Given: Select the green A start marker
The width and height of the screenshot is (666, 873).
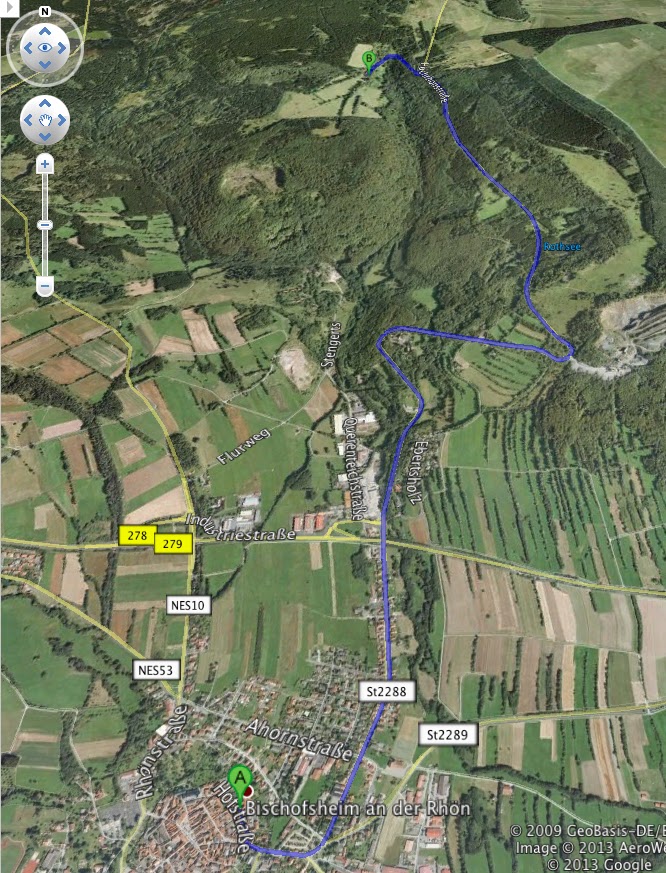Looking at the screenshot, I should [240, 777].
